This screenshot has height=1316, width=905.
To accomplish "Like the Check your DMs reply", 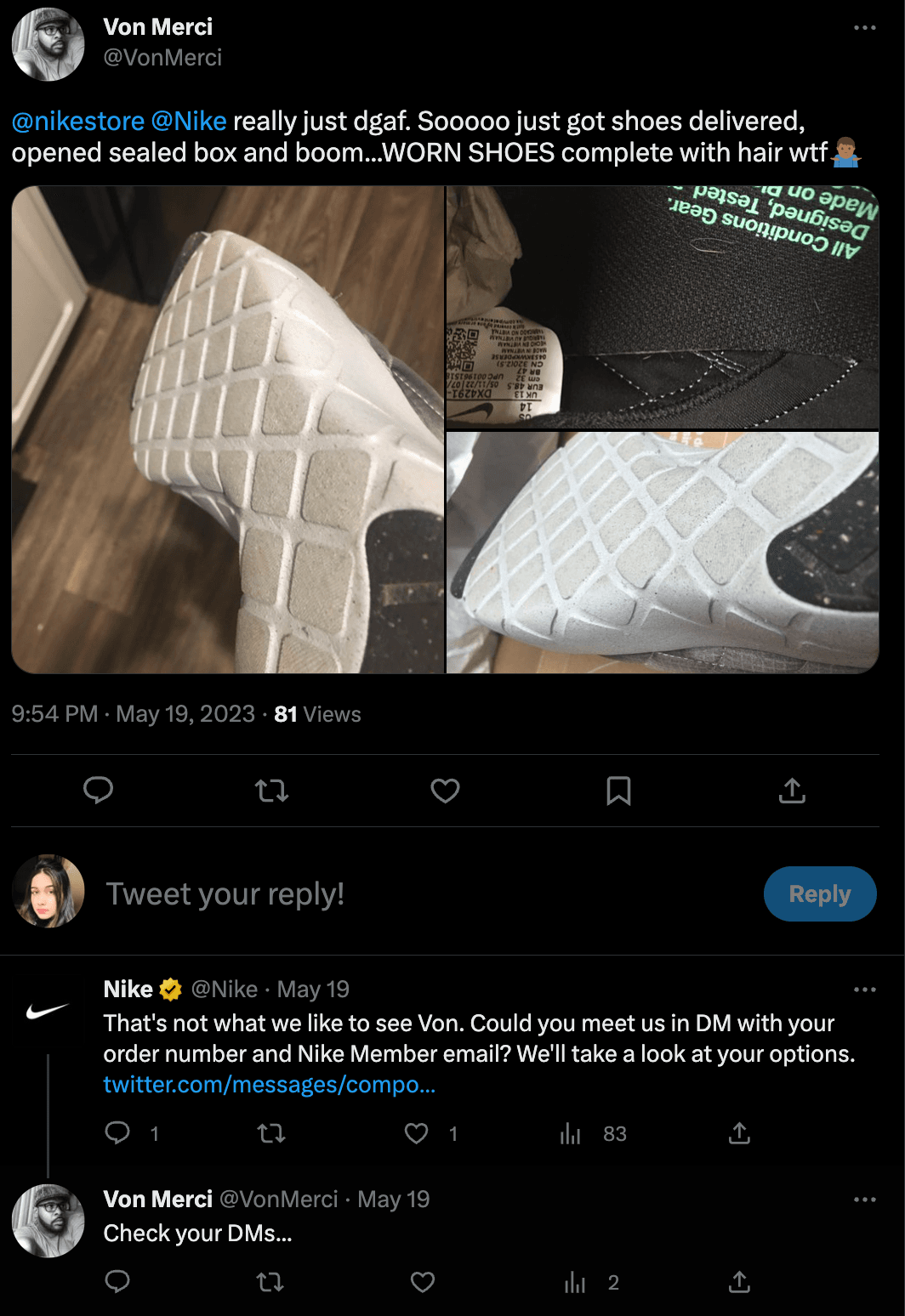I will [x=423, y=1282].
